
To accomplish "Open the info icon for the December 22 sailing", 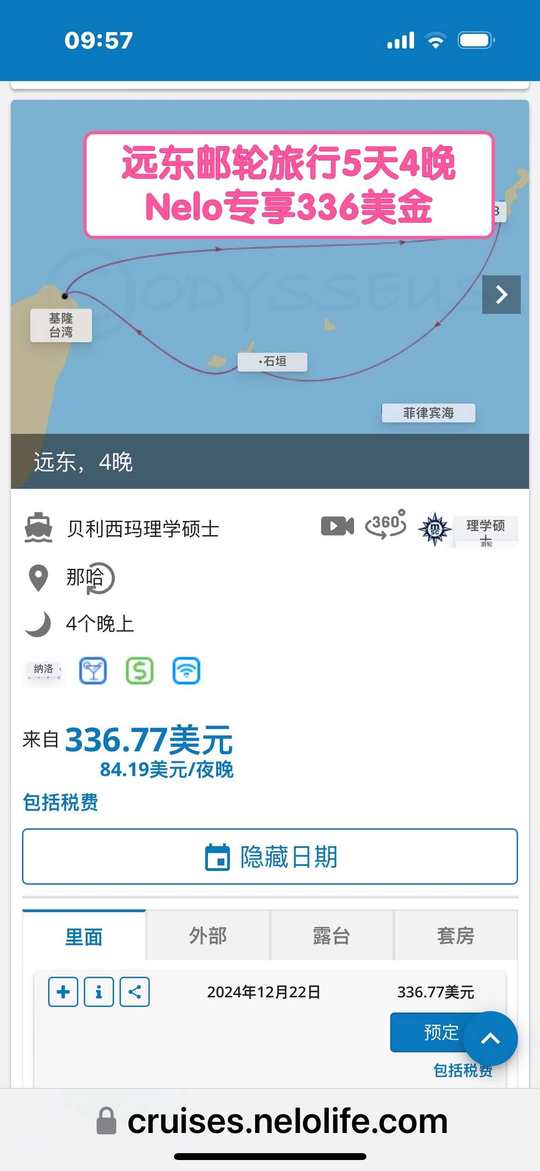I will coord(99,993).
